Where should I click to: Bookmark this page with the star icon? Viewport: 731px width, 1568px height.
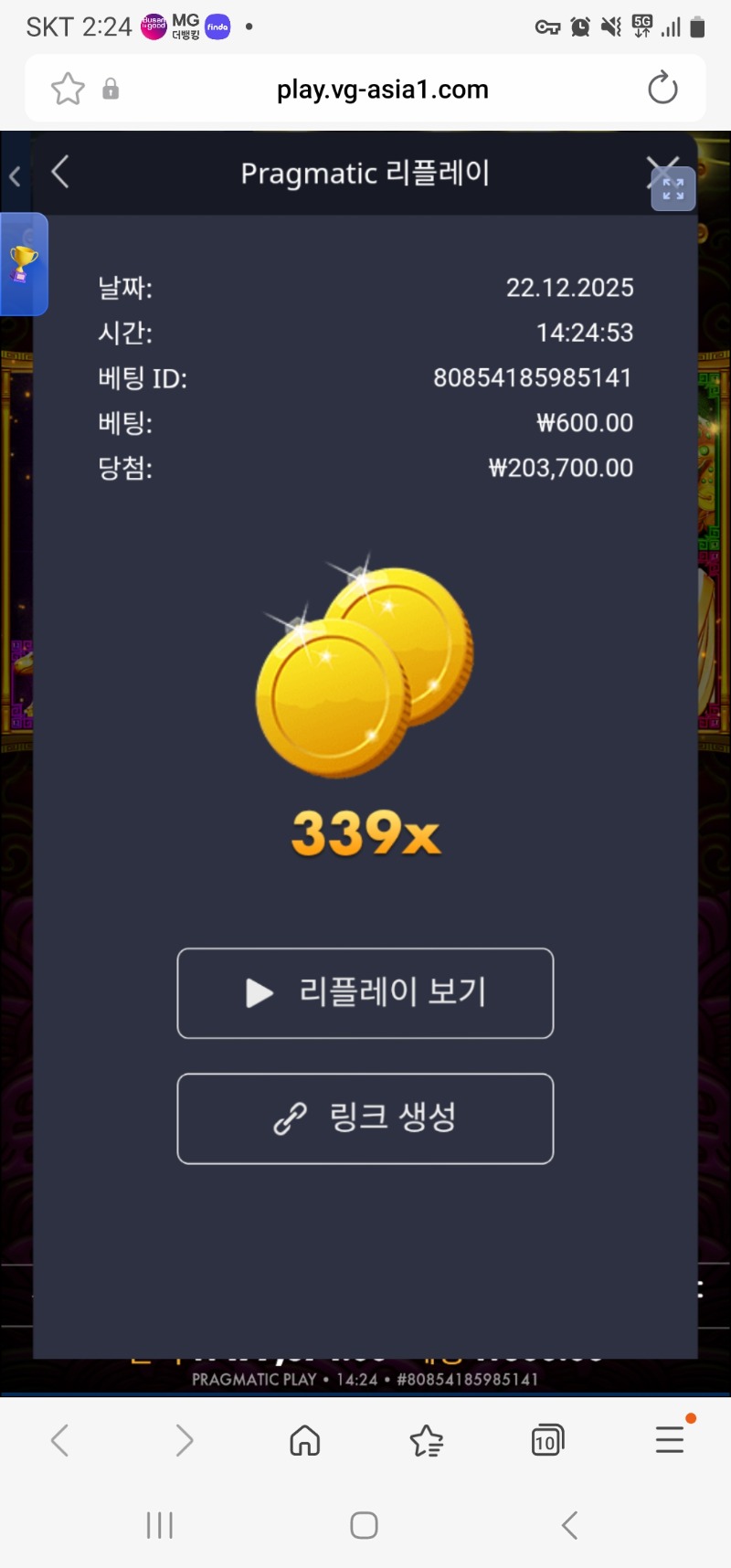[x=68, y=90]
